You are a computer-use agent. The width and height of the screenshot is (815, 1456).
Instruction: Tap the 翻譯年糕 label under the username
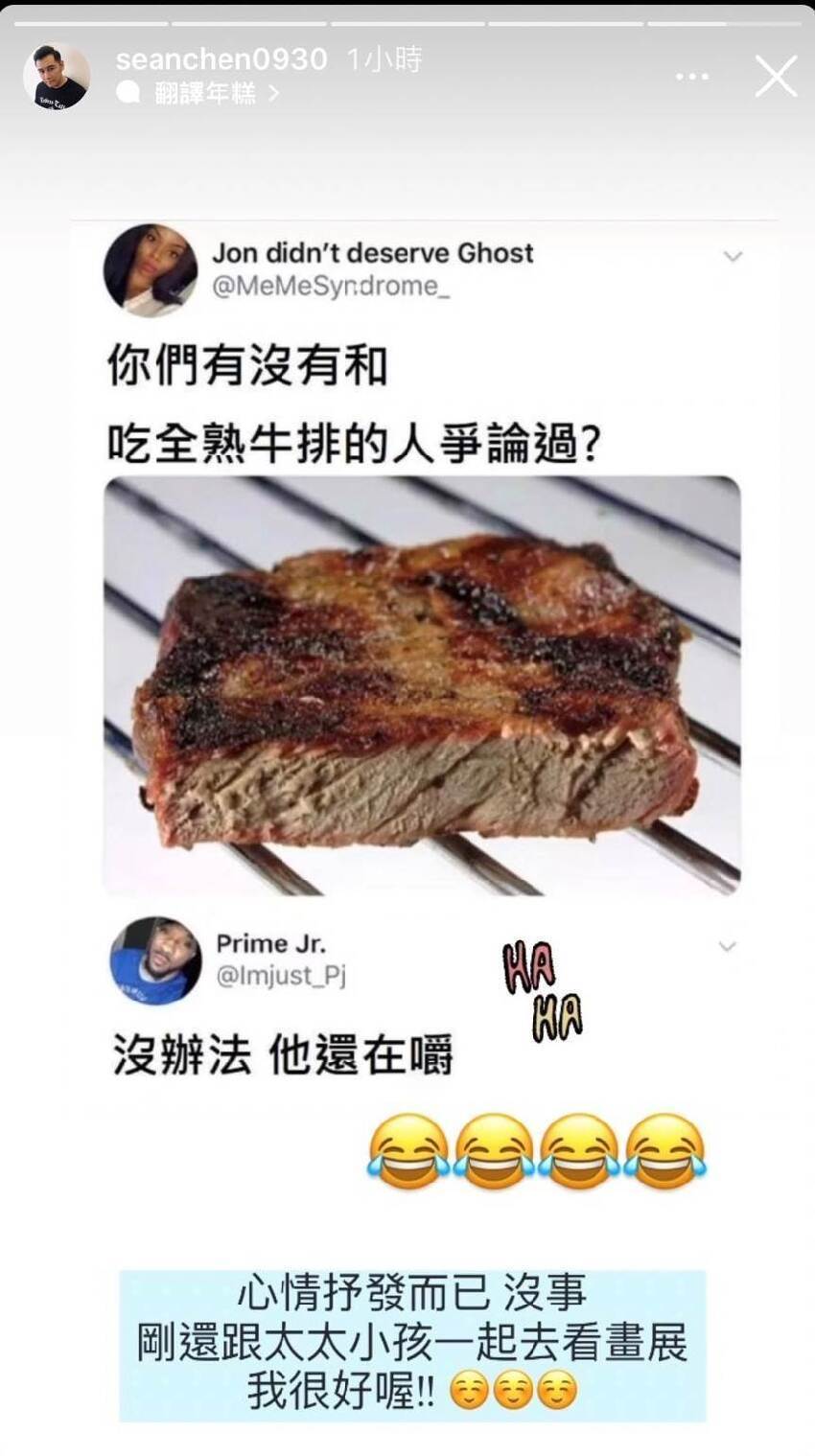click(x=206, y=93)
